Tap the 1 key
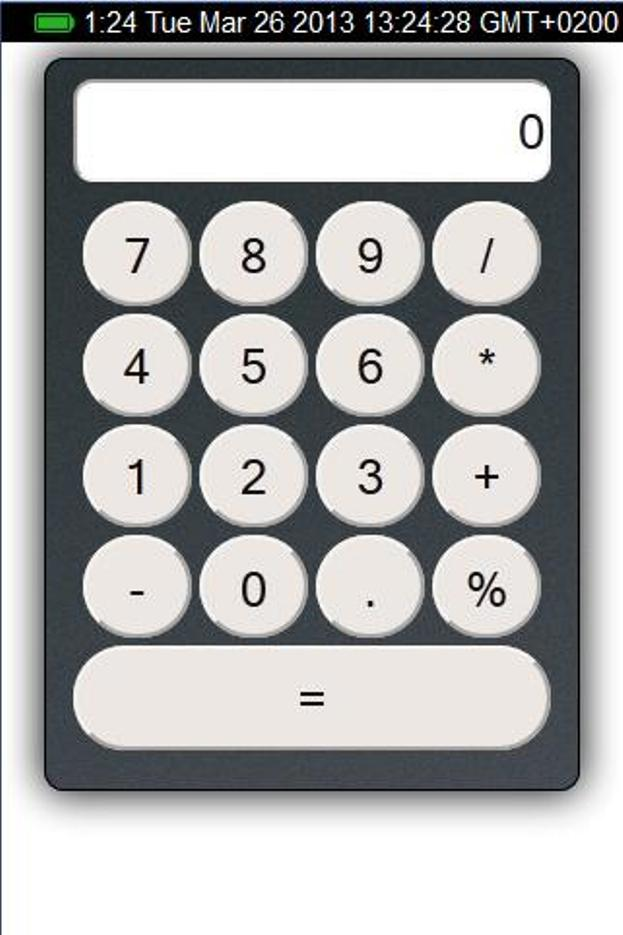Image resolution: width=623 pixels, height=935 pixels. pyautogui.click(x=136, y=477)
